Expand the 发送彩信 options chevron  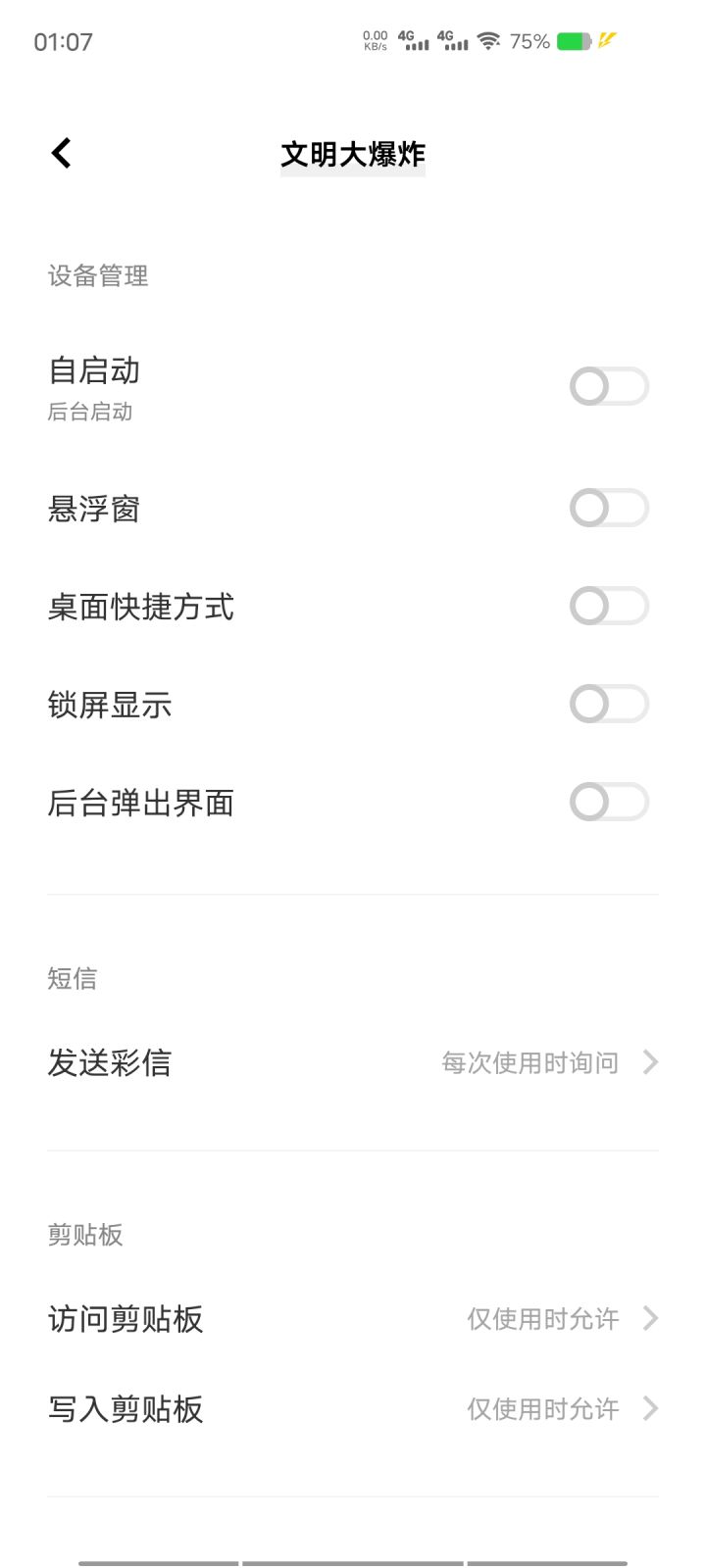click(650, 1061)
